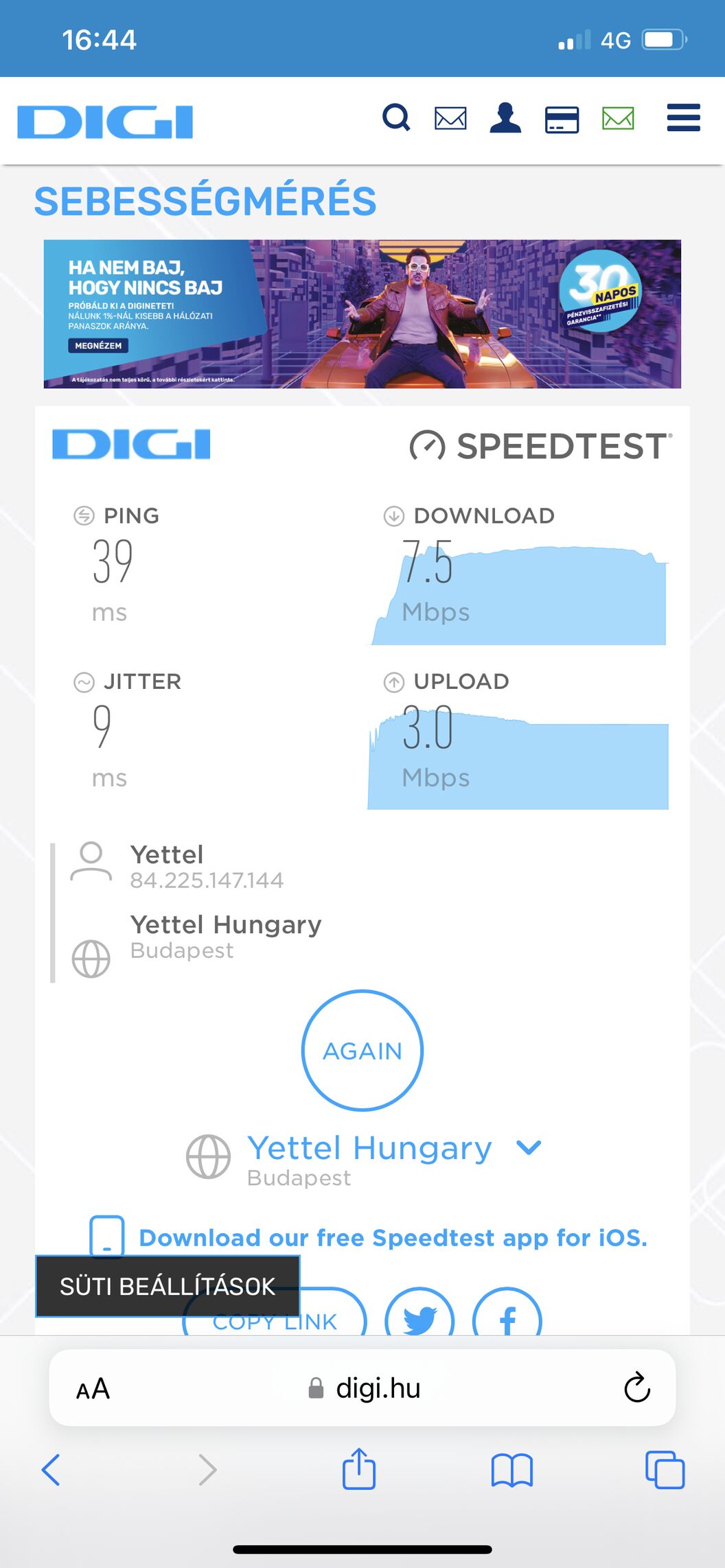Open the green envelope icon
Viewport: 725px width, 1568px height.
point(618,119)
